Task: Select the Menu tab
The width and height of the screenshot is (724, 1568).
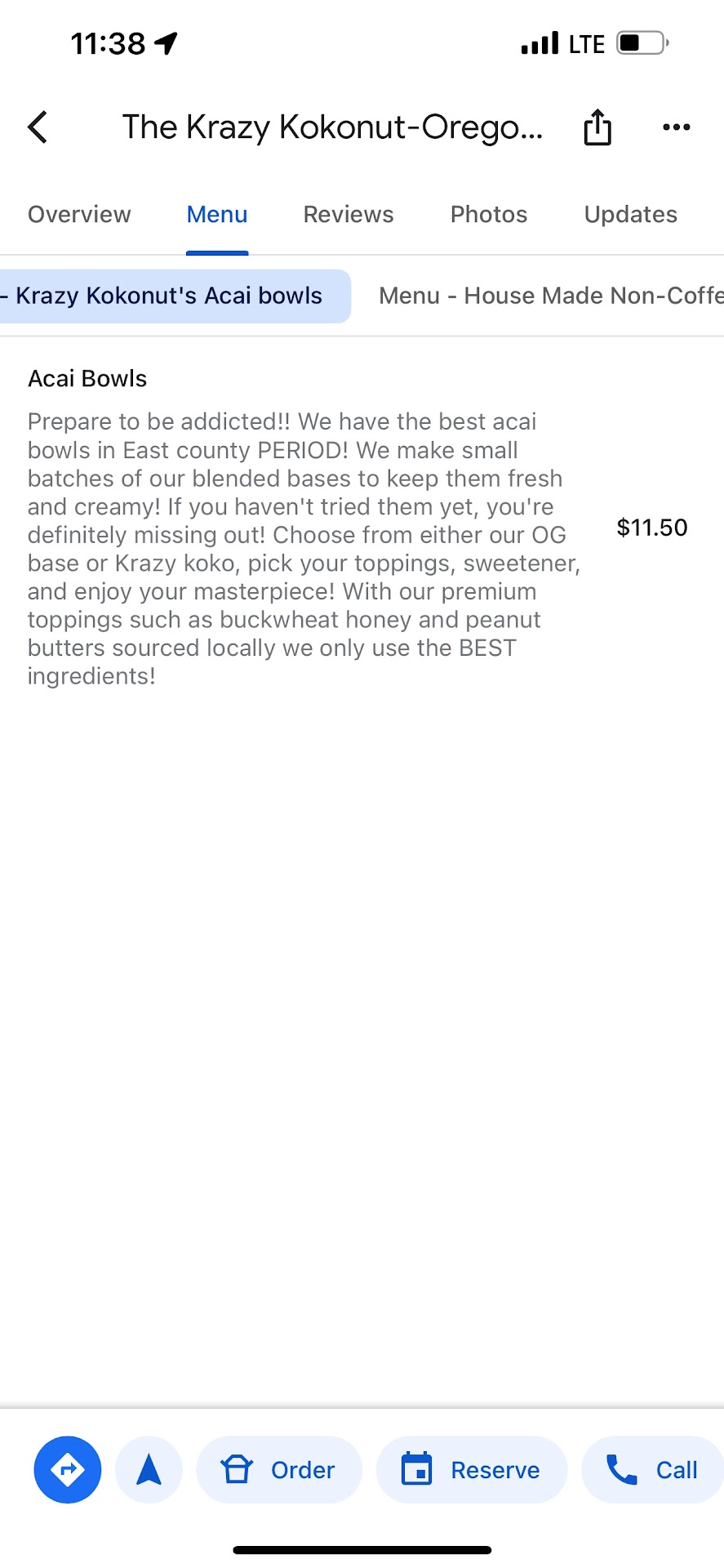Action: [217, 214]
